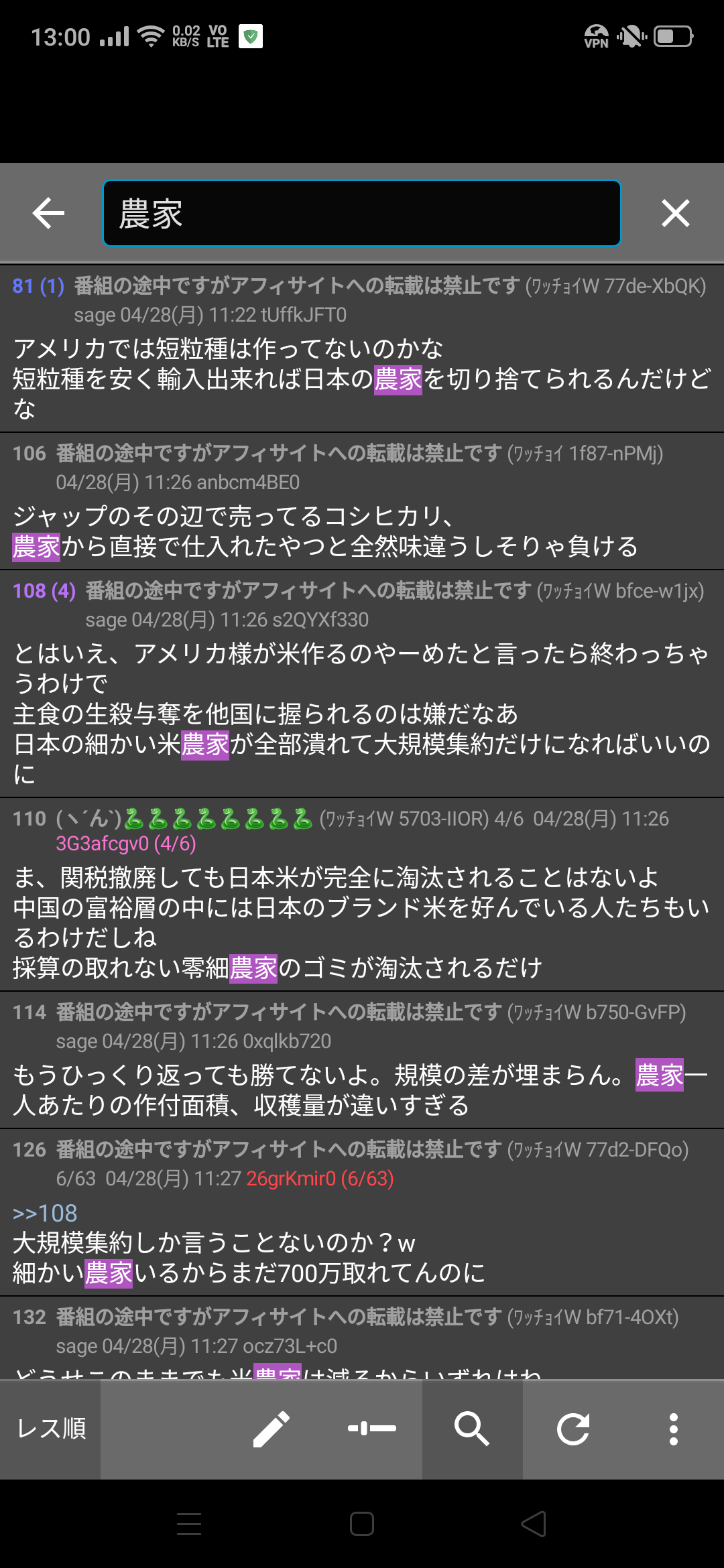Tap the レス順 sort button

pos(51,1429)
